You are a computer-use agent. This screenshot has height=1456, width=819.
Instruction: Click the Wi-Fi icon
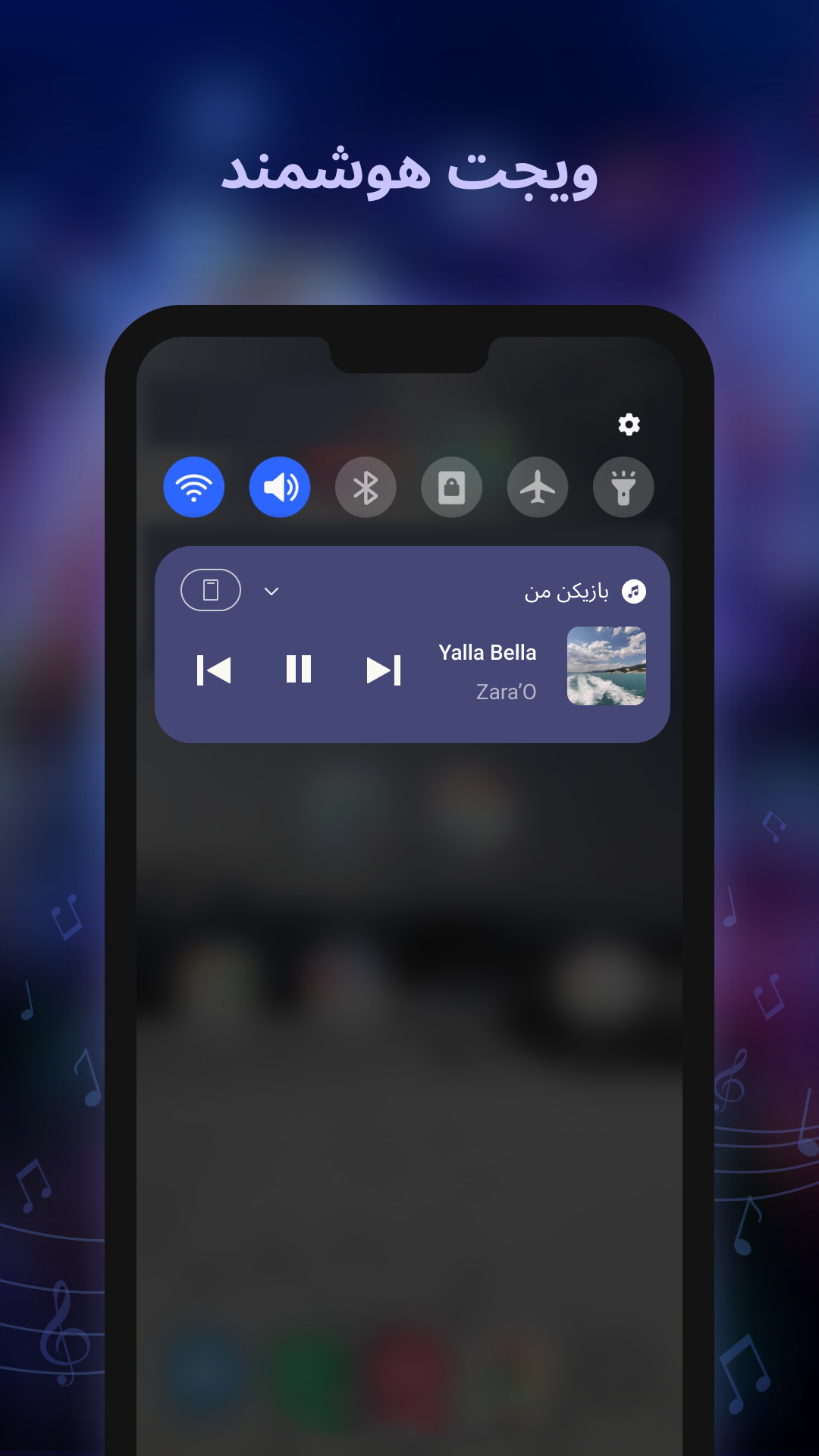click(193, 488)
